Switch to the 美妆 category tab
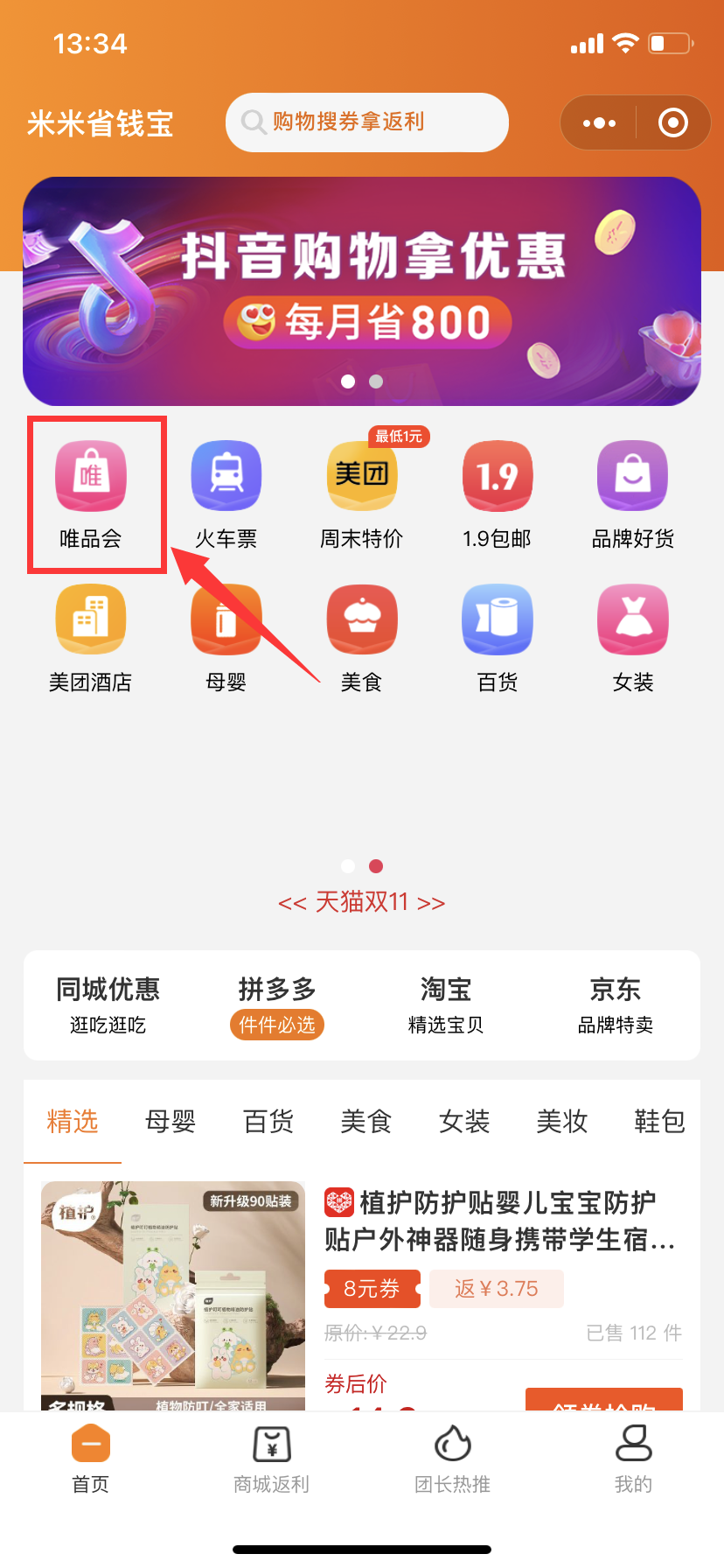The height and width of the screenshot is (1568, 724). [562, 1121]
